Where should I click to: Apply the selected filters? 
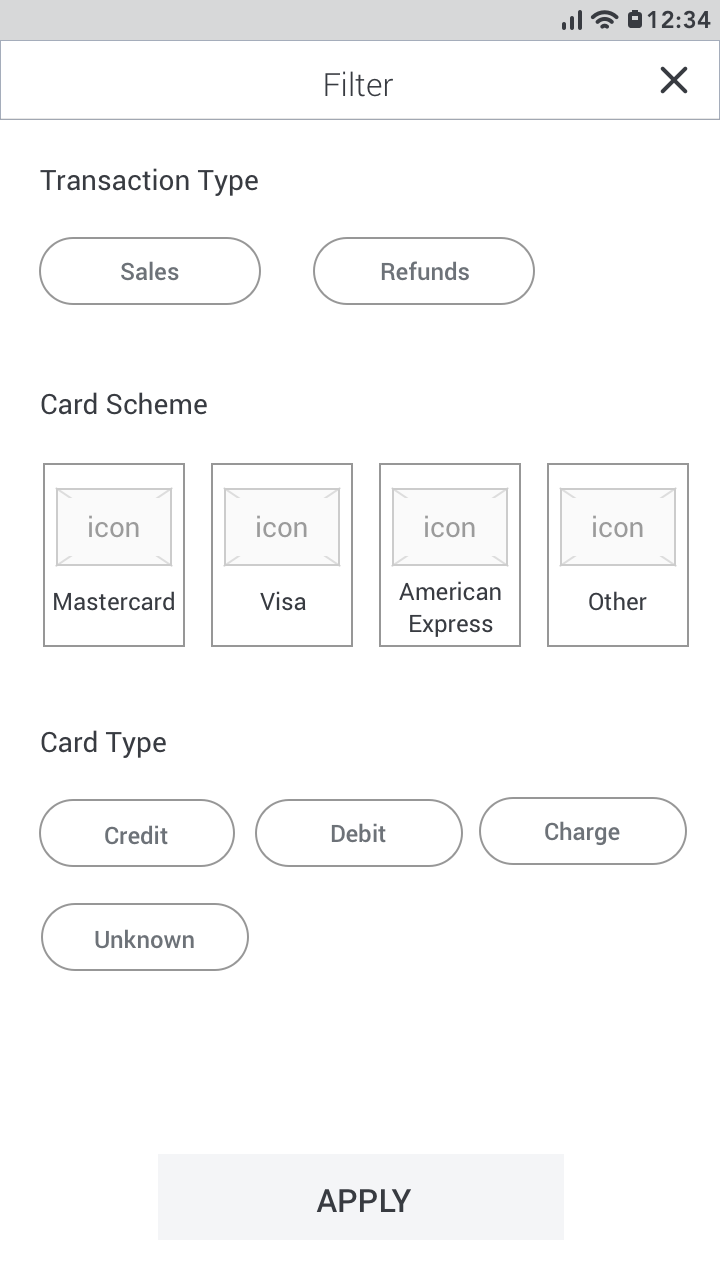point(361,1197)
